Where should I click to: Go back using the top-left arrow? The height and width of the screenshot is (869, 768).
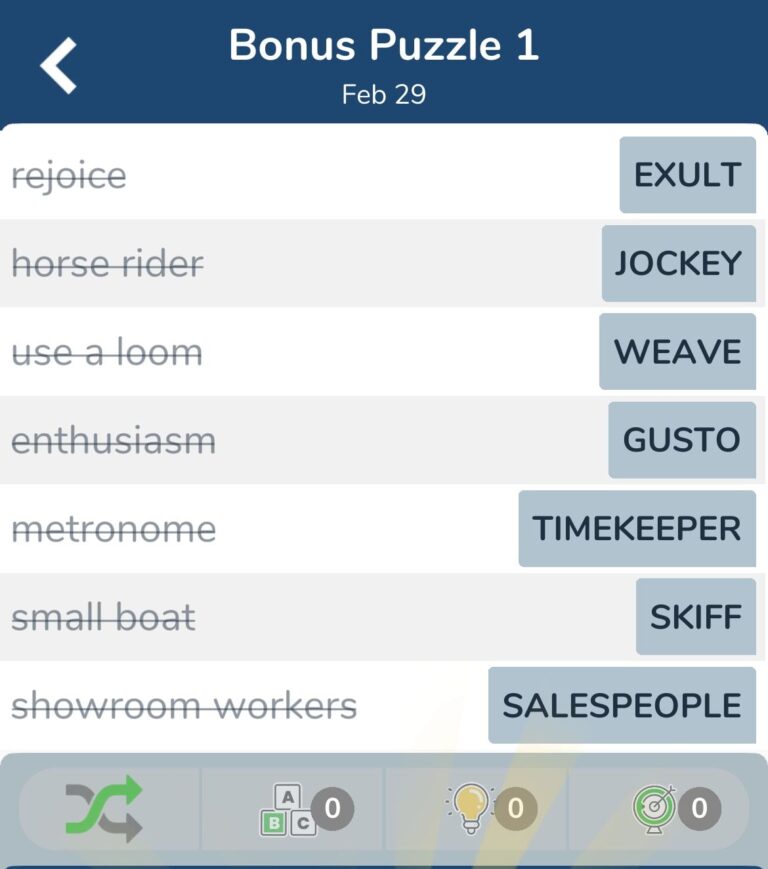click(59, 66)
